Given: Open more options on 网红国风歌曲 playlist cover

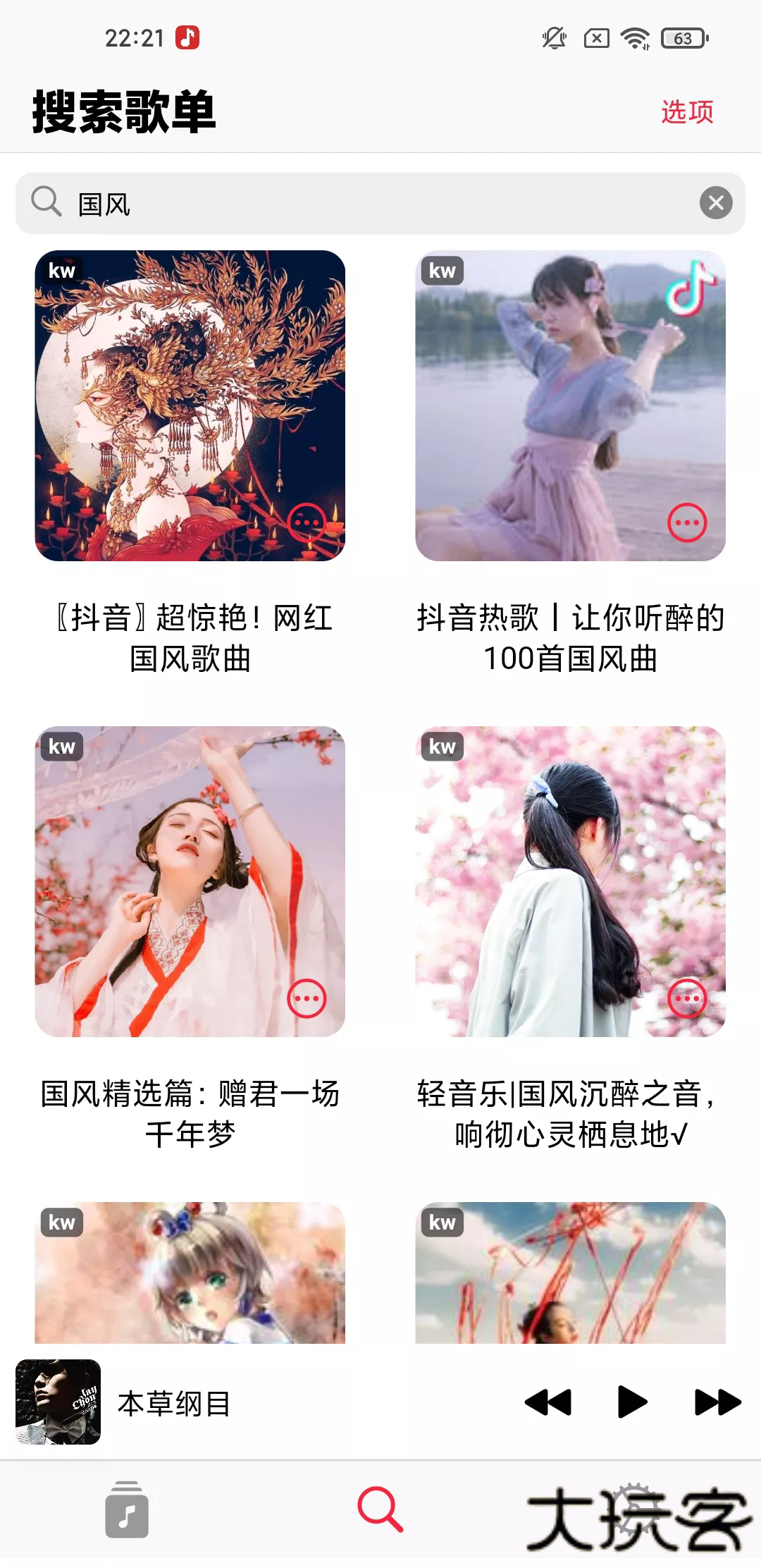Looking at the screenshot, I should click(308, 522).
